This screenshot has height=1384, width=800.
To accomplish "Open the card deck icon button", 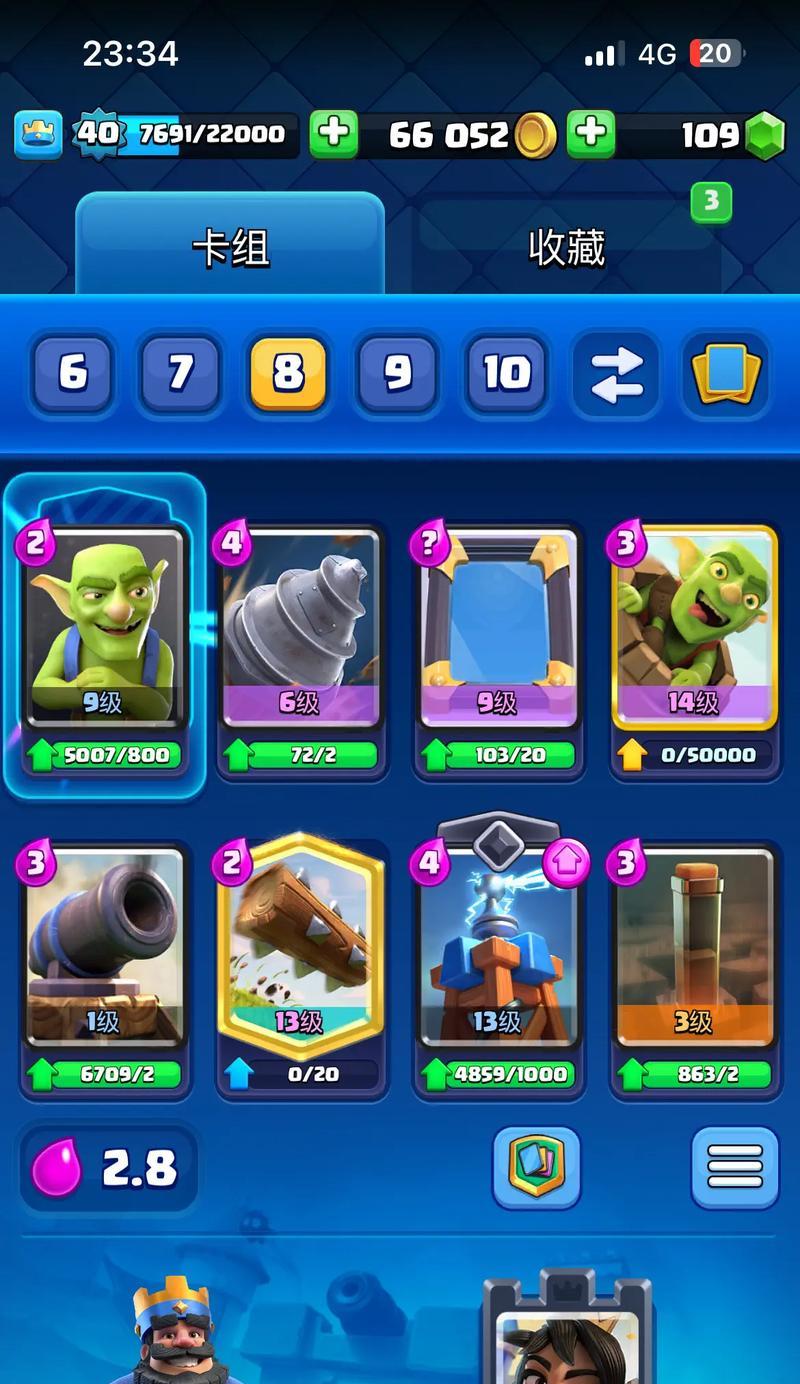I will click(725, 374).
